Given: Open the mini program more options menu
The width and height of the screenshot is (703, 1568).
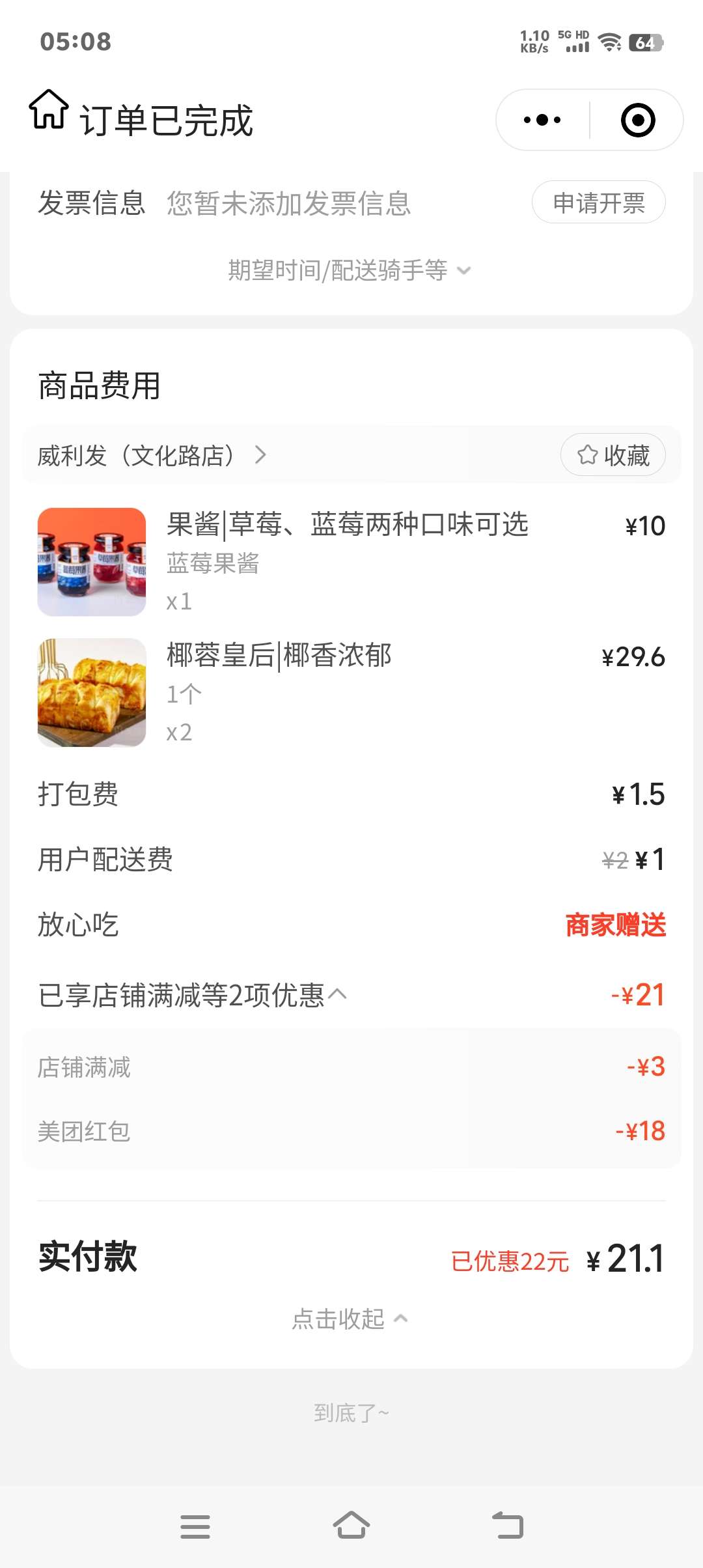Looking at the screenshot, I should click(542, 120).
